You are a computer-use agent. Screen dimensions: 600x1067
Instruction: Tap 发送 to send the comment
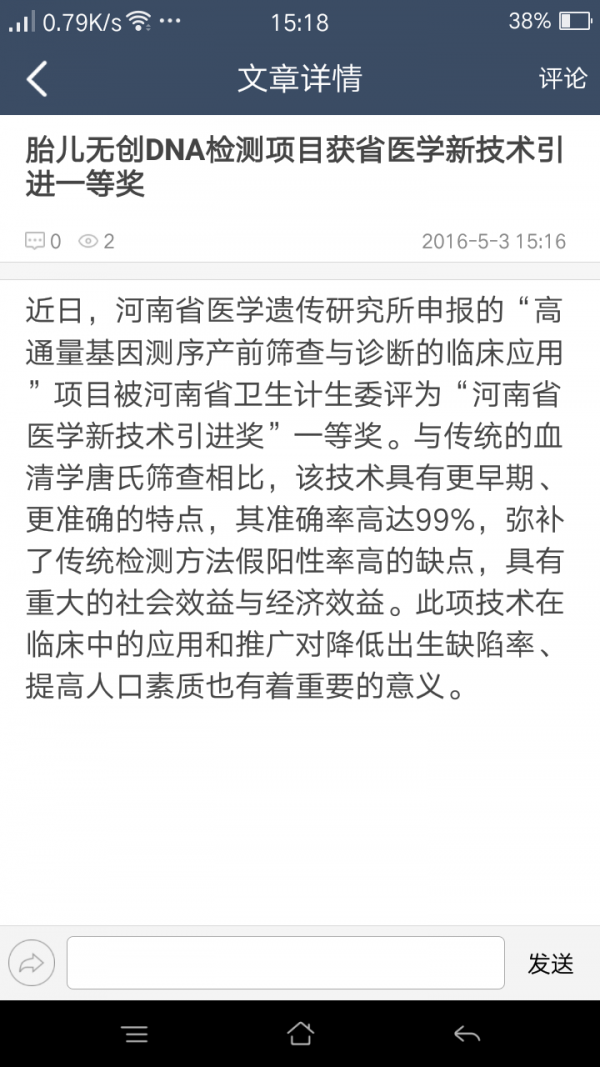[x=550, y=964]
